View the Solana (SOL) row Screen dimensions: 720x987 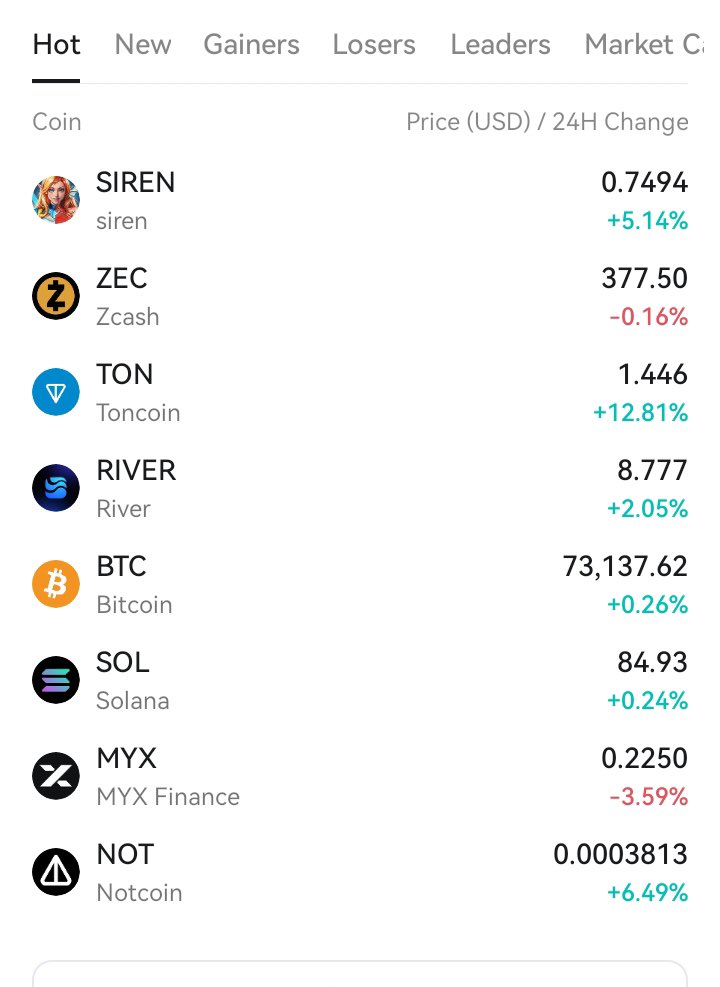(x=360, y=681)
